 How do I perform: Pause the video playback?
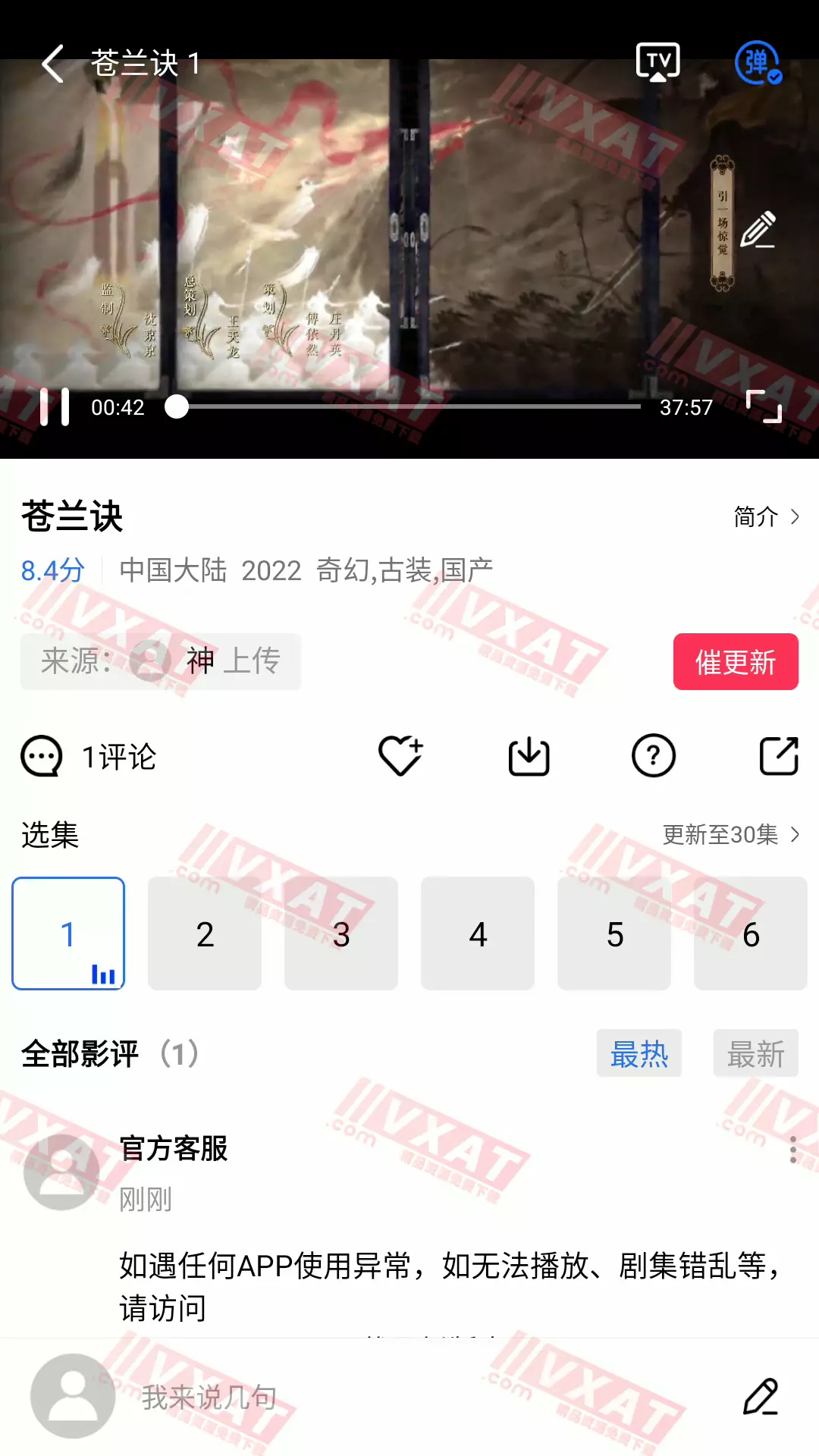click(x=55, y=407)
